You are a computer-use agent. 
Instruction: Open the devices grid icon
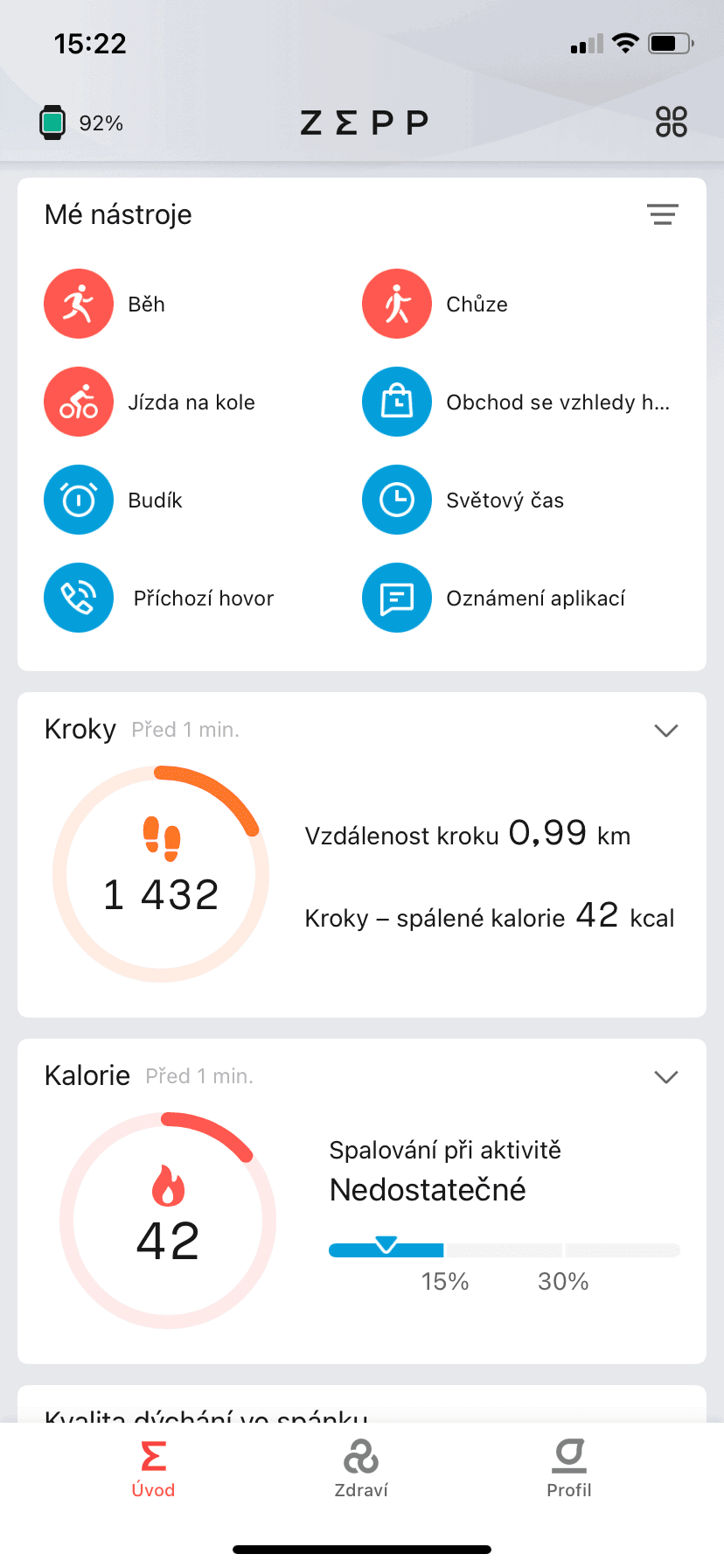tap(671, 122)
